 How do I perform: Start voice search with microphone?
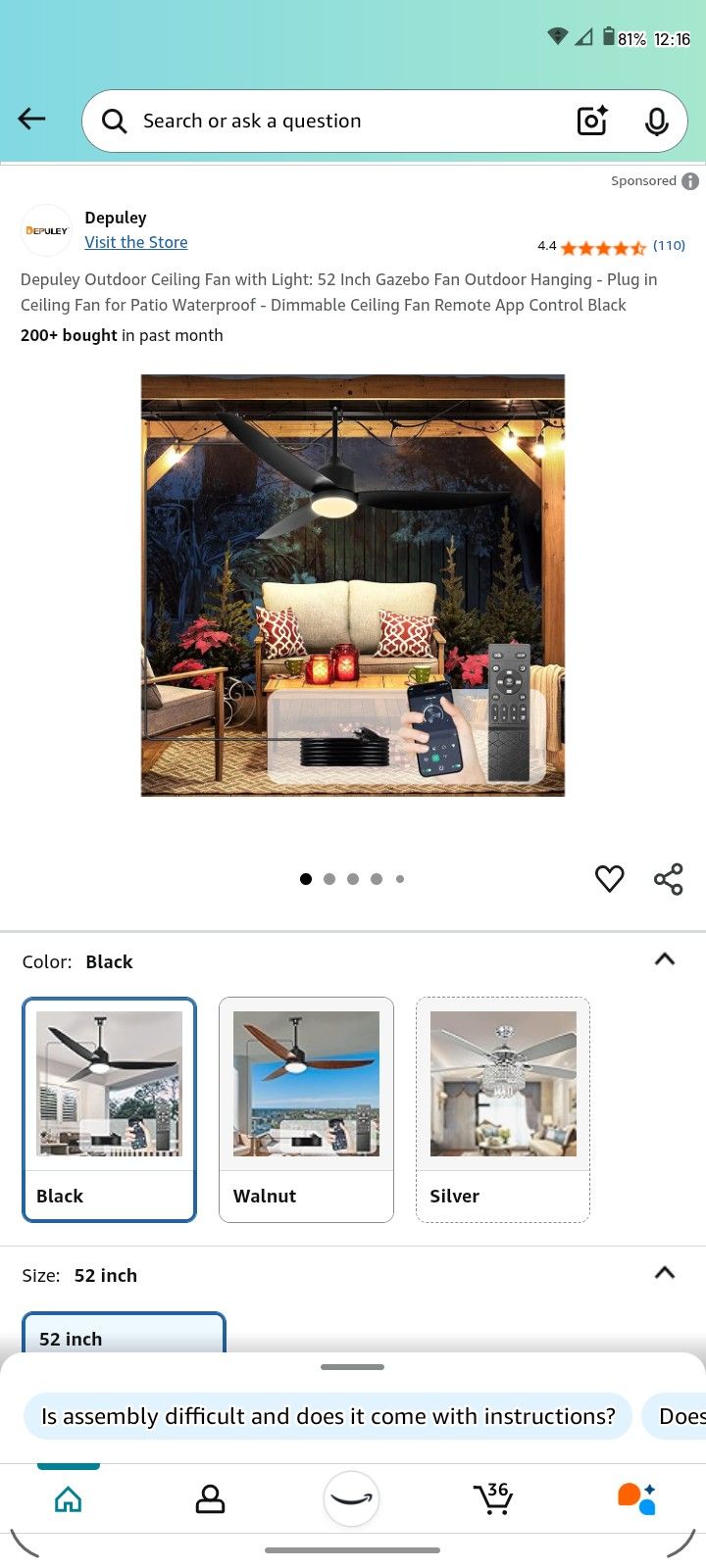tap(656, 122)
